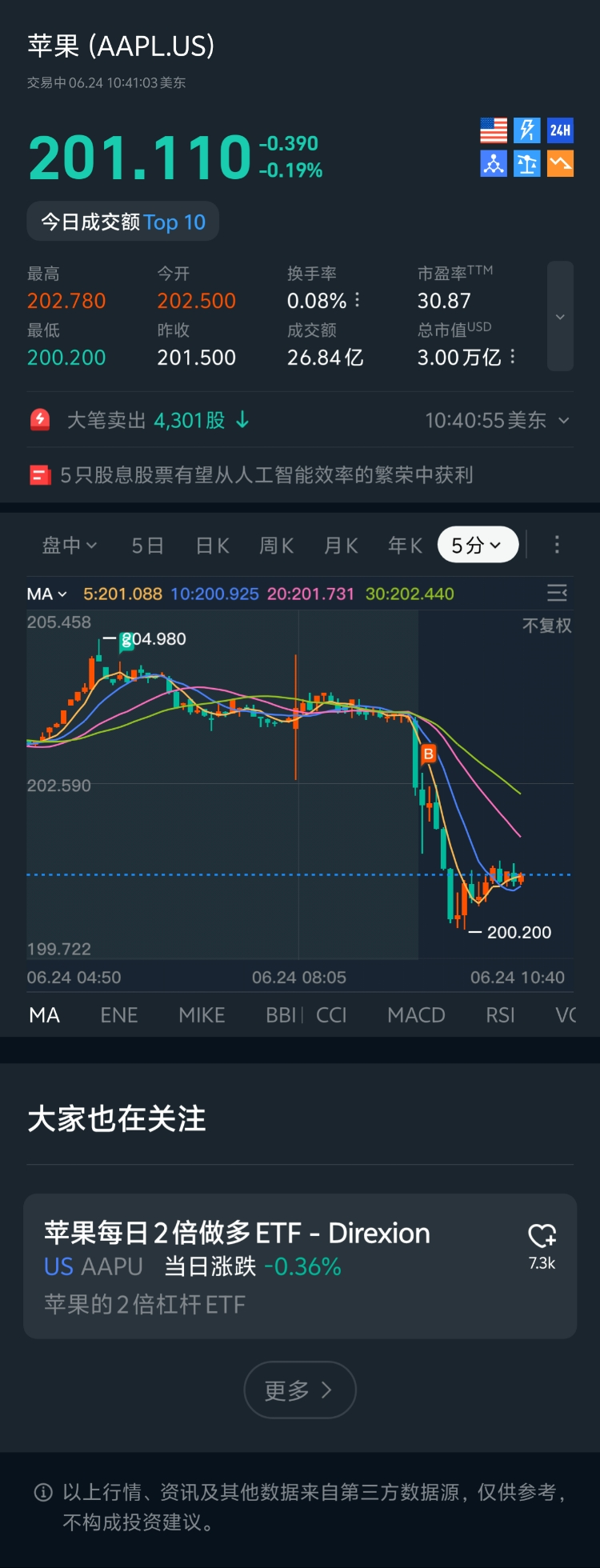Image resolution: width=600 pixels, height=1568 pixels.
Task: Open the 5分 interval dropdown
Action: [478, 546]
